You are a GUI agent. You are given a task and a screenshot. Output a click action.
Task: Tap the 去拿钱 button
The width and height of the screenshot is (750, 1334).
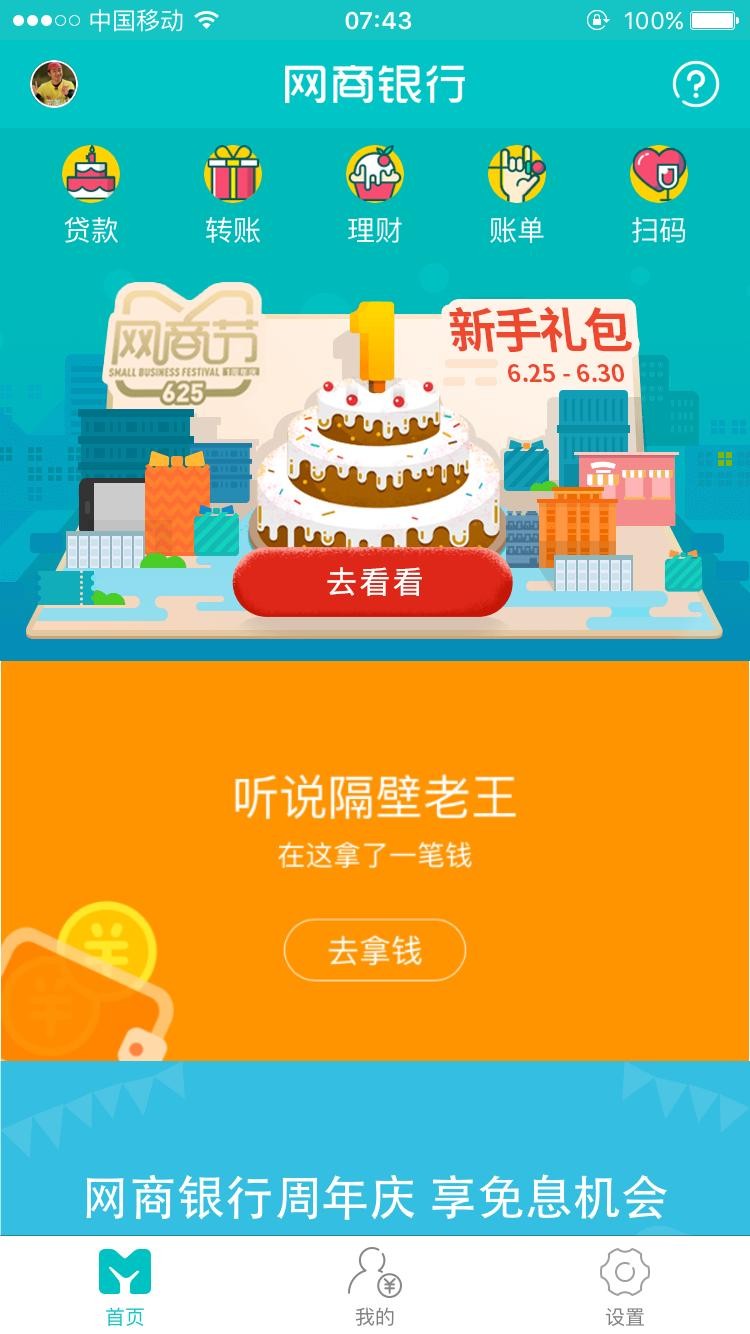pyautogui.click(x=374, y=950)
